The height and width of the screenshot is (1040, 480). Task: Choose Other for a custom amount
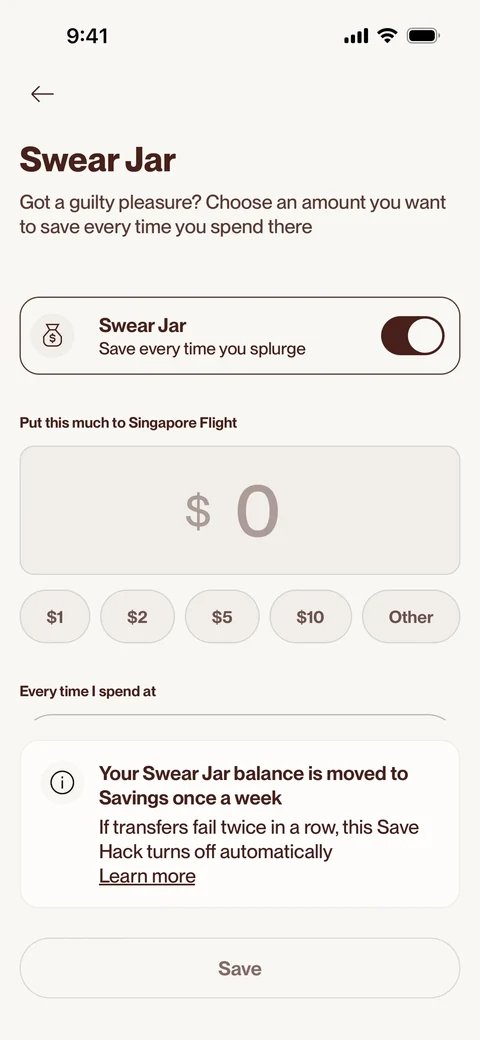click(x=411, y=617)
